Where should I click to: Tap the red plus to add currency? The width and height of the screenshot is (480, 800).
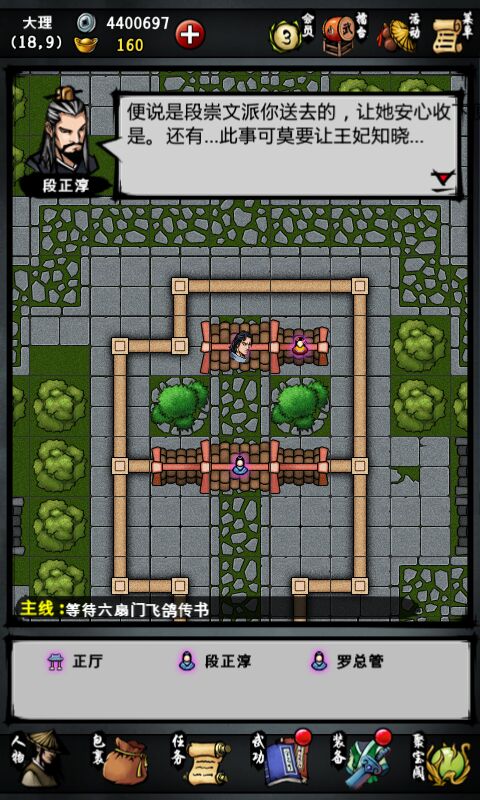click(190, 35)
